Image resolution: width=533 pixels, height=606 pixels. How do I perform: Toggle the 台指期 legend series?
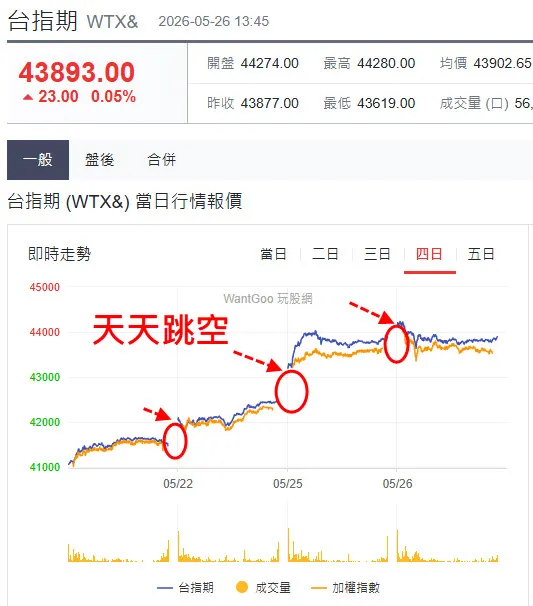click(186, 588)
